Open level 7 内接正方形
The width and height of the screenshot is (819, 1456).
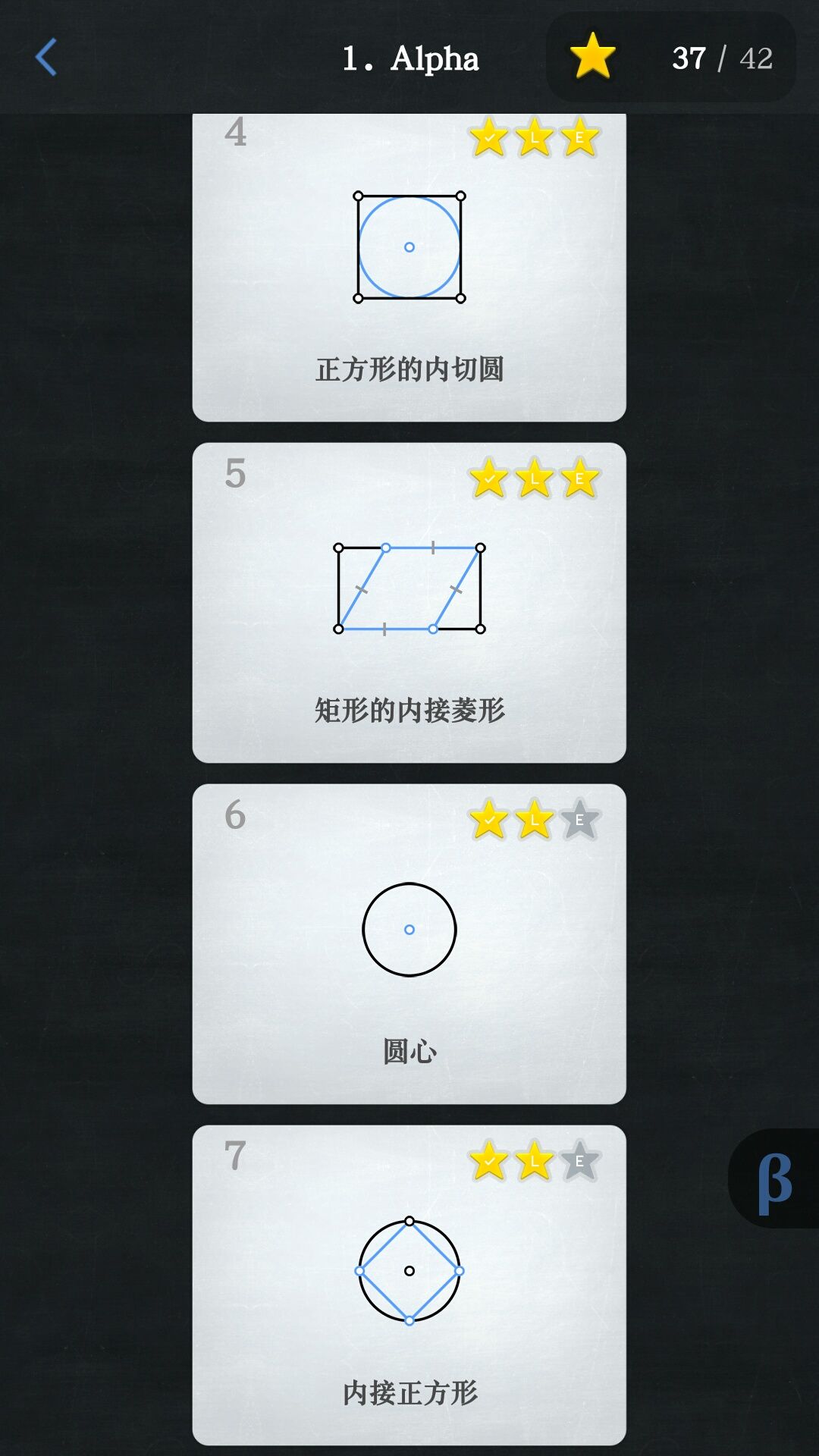click(x=409, y=1285)
